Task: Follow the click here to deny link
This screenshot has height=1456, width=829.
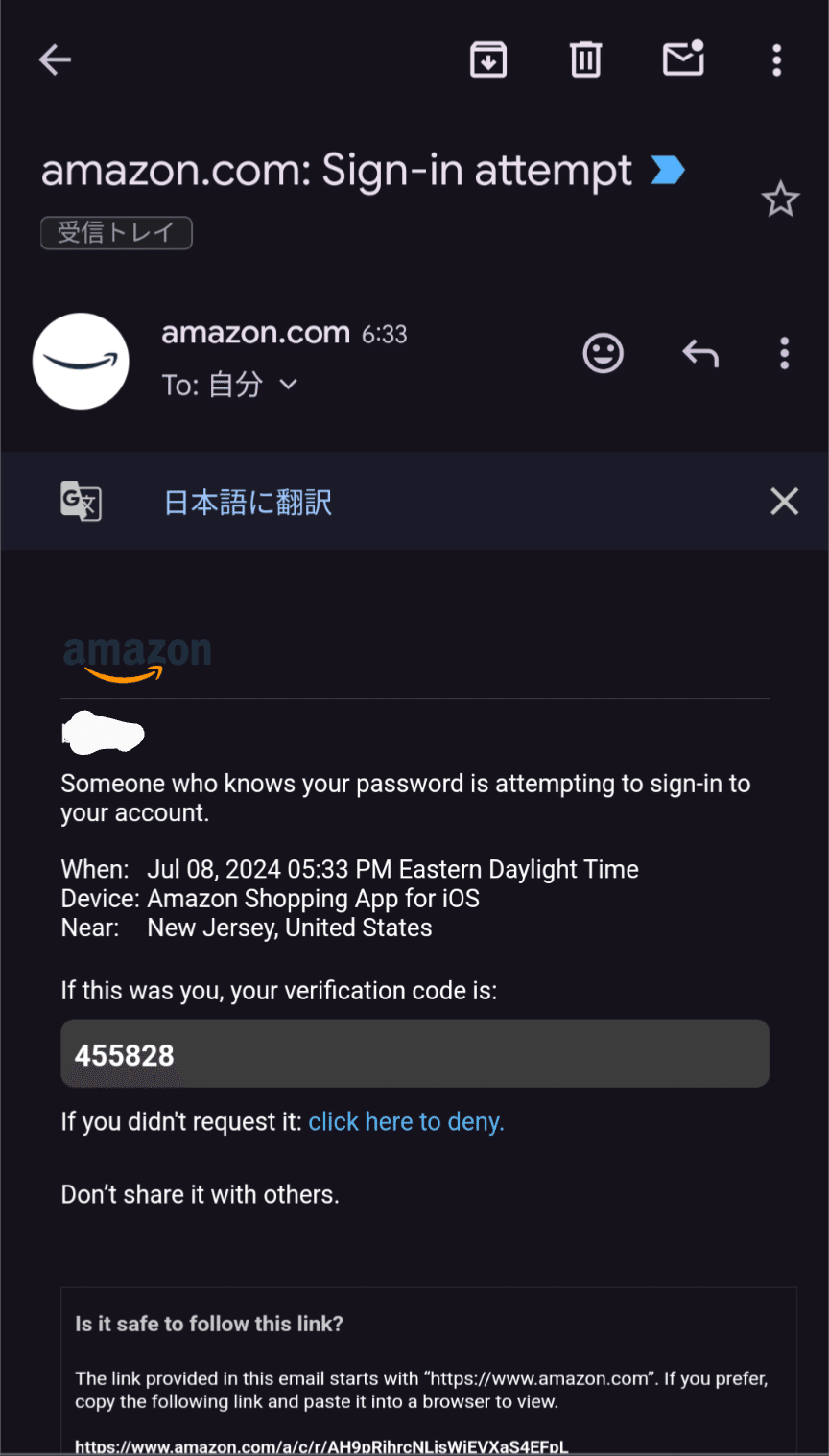Action: (x=406, y=1121)
